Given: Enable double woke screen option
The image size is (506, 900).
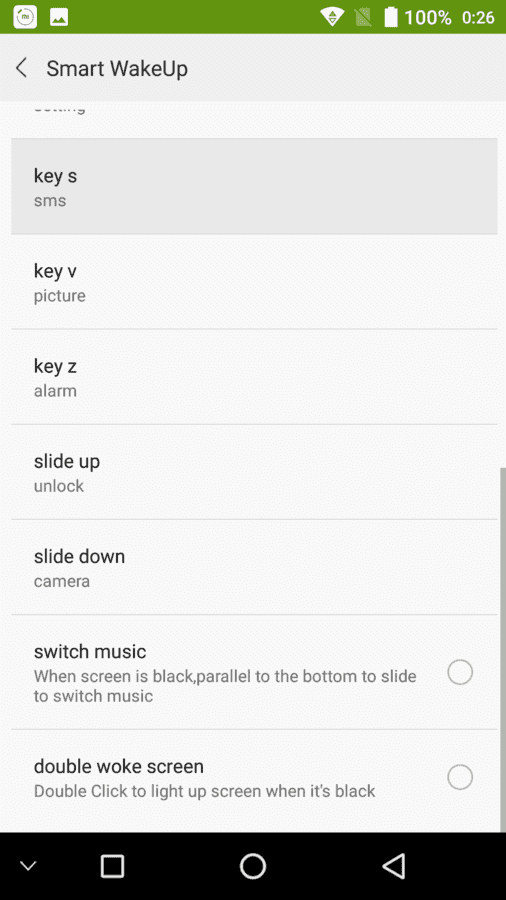Looking at the screenshot, I should click(x=460, y=777).
